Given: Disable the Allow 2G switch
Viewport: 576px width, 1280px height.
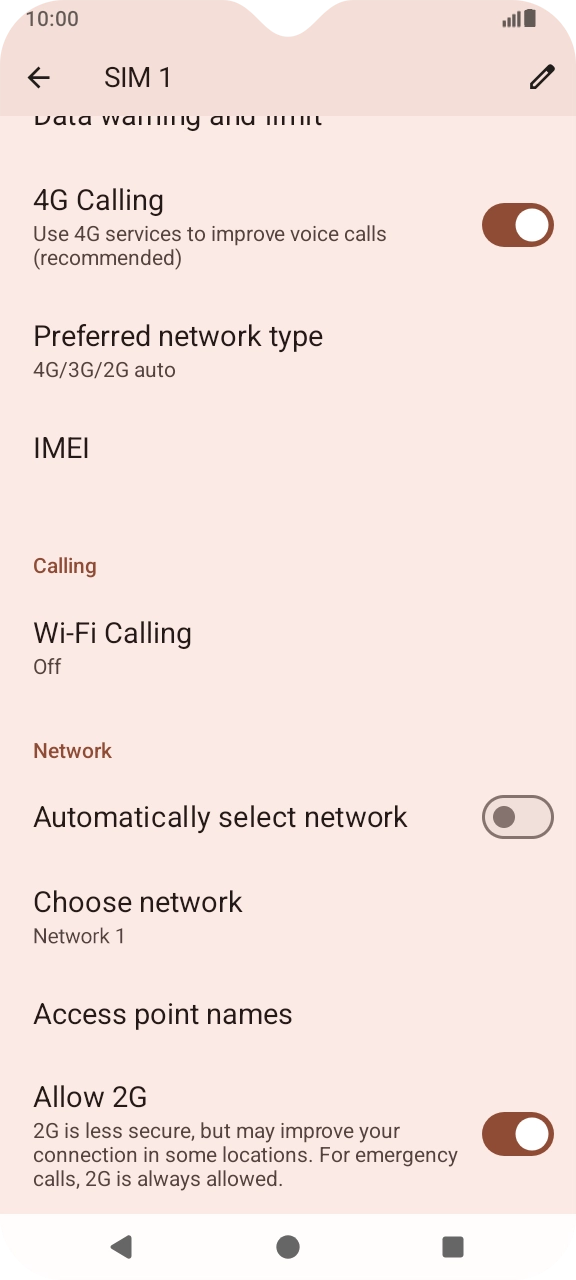Looking at the screenshot, I should pyautogui.click(x=518, y=1134).
